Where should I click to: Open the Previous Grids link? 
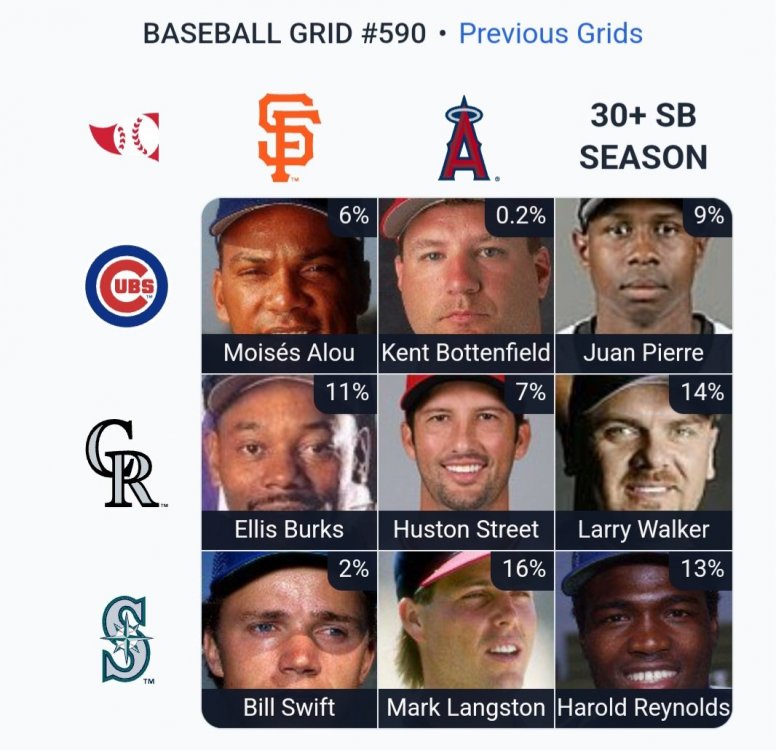pyautogui.click(x=550, y=33)
